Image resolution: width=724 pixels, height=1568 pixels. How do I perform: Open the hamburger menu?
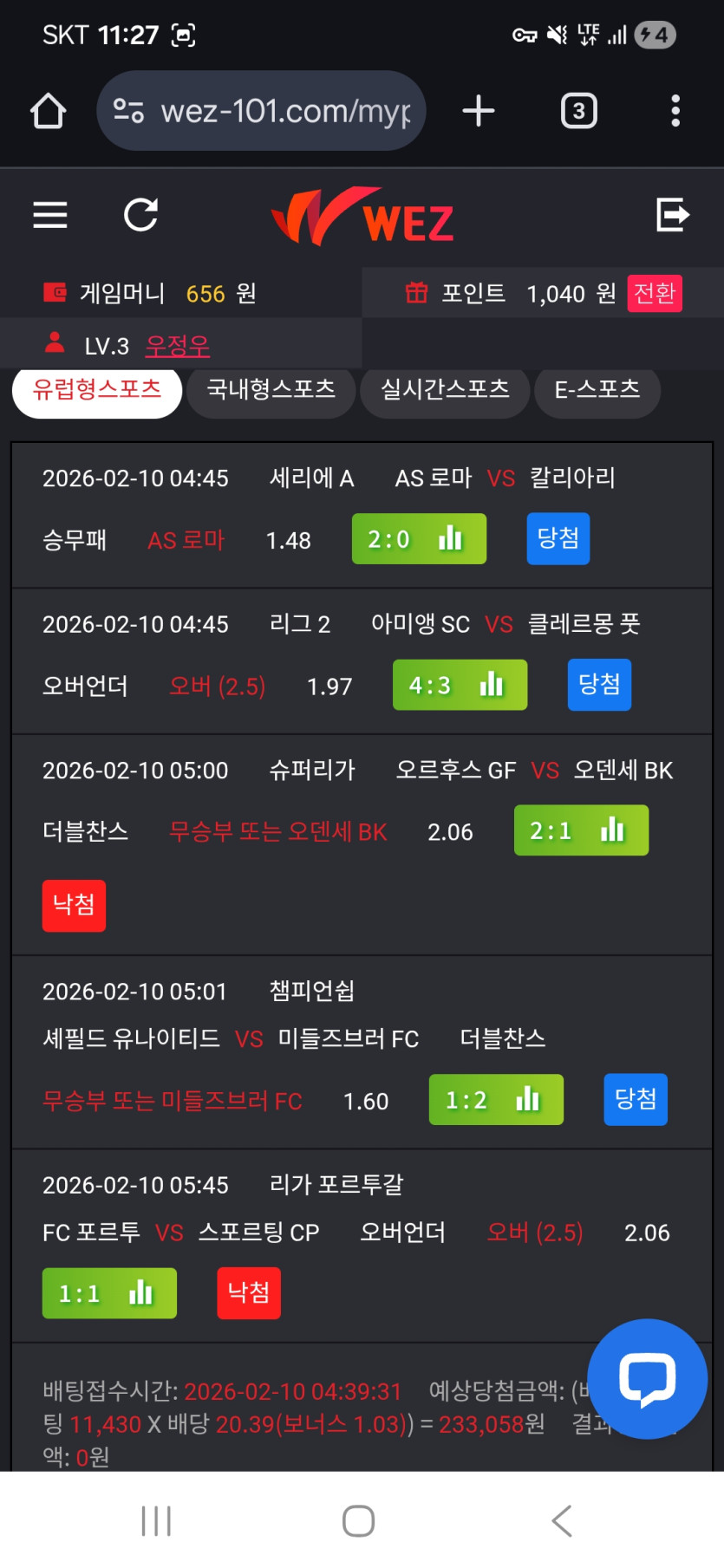click(50, 215)
